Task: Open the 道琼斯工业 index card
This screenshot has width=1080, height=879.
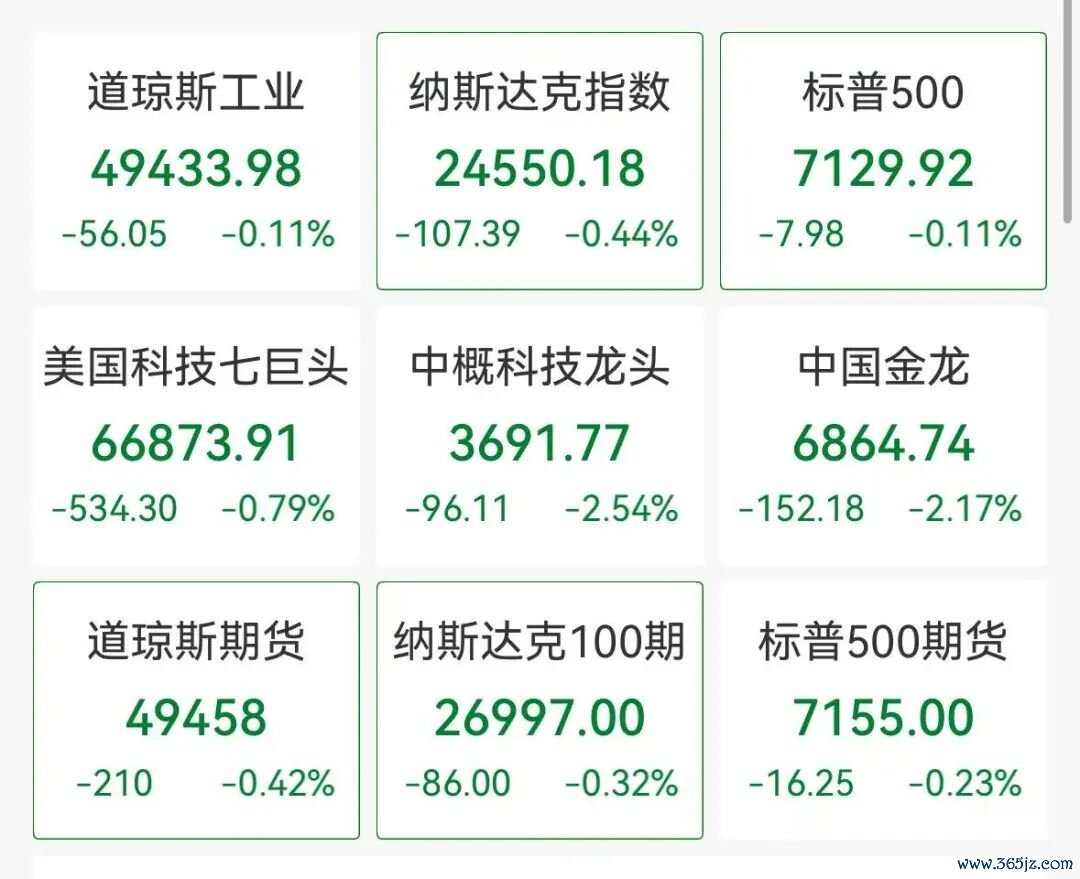Action: tap(196, 161)
